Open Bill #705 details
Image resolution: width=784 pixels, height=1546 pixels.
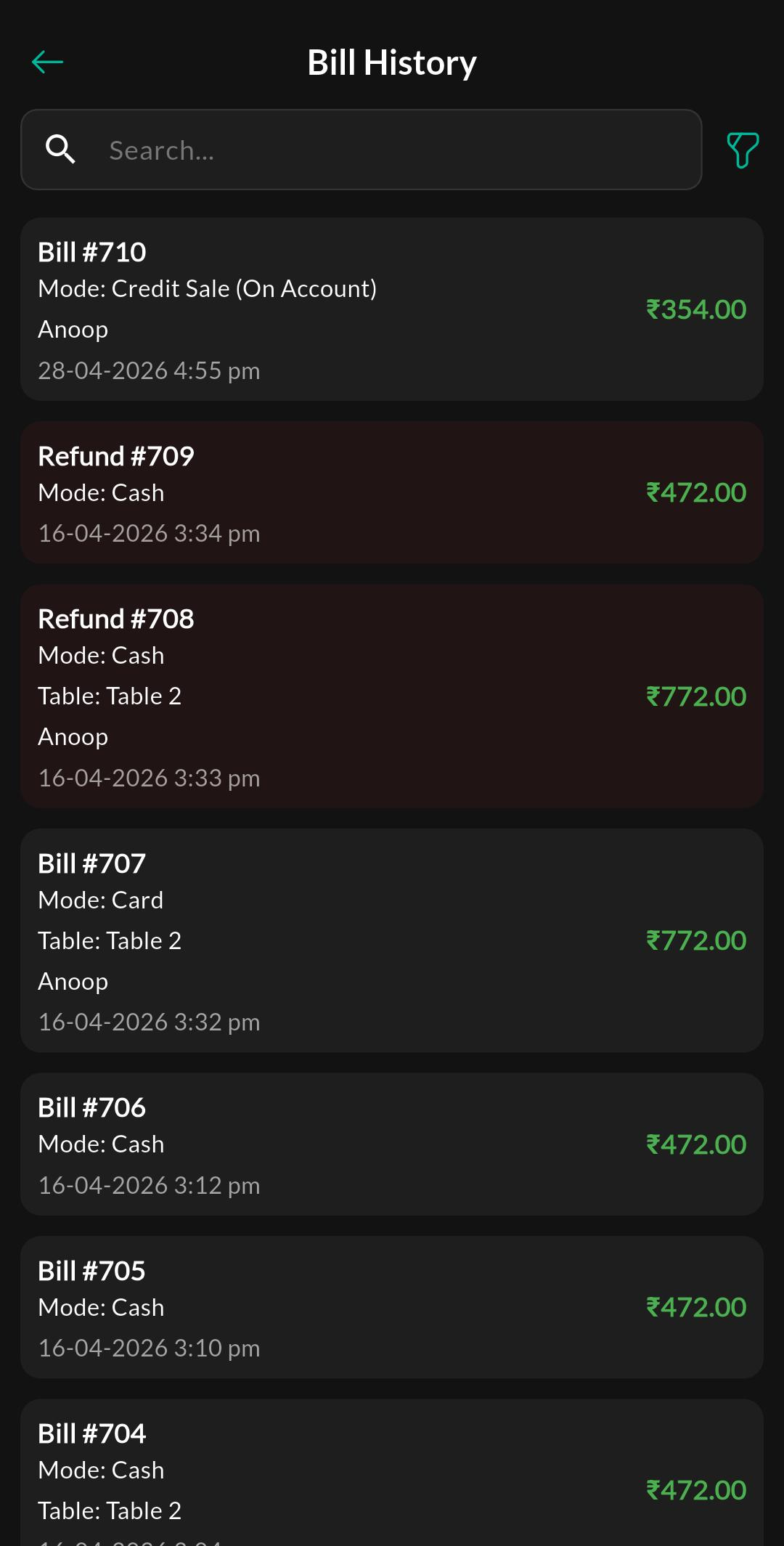pyautogui.click(x=392, y=1307)
